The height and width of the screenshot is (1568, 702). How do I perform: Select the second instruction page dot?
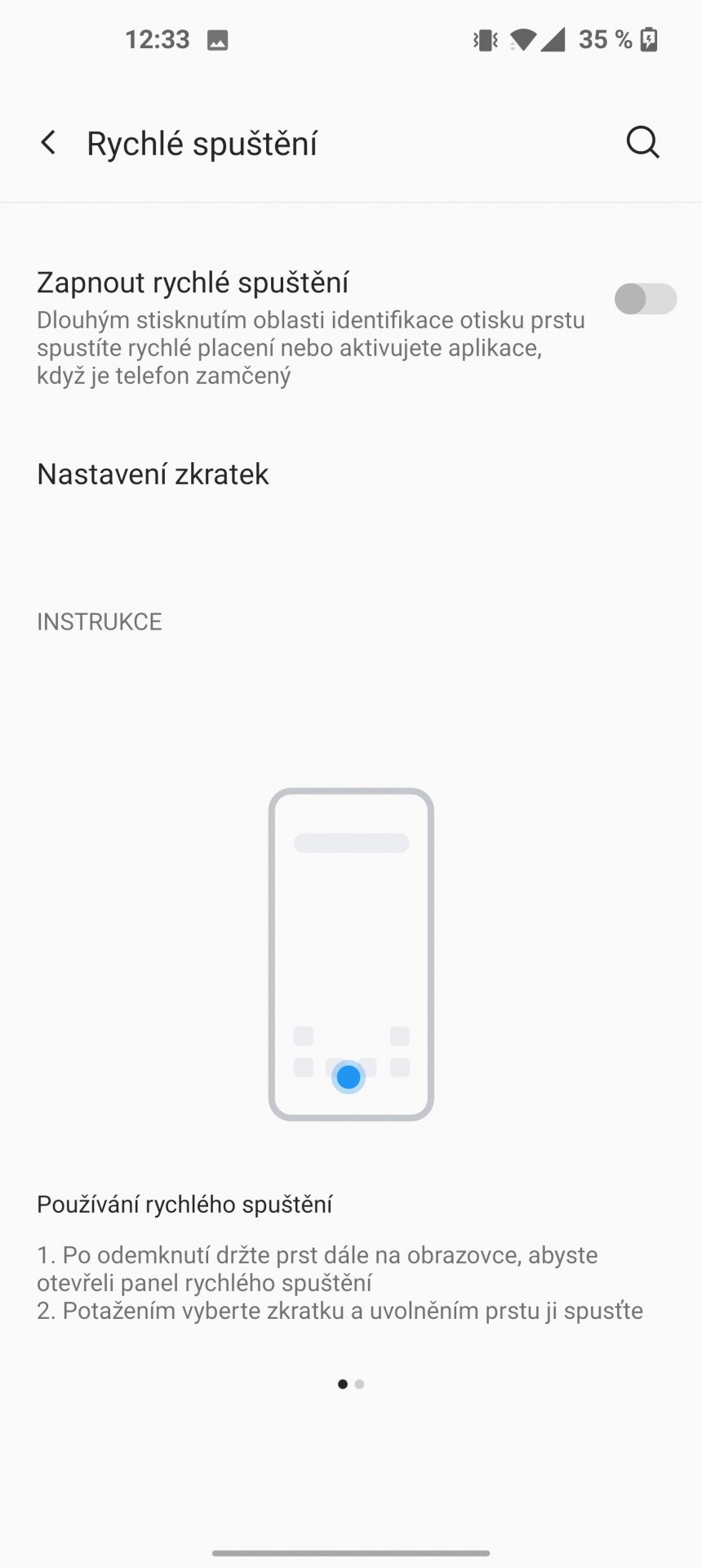[359, 1384]
